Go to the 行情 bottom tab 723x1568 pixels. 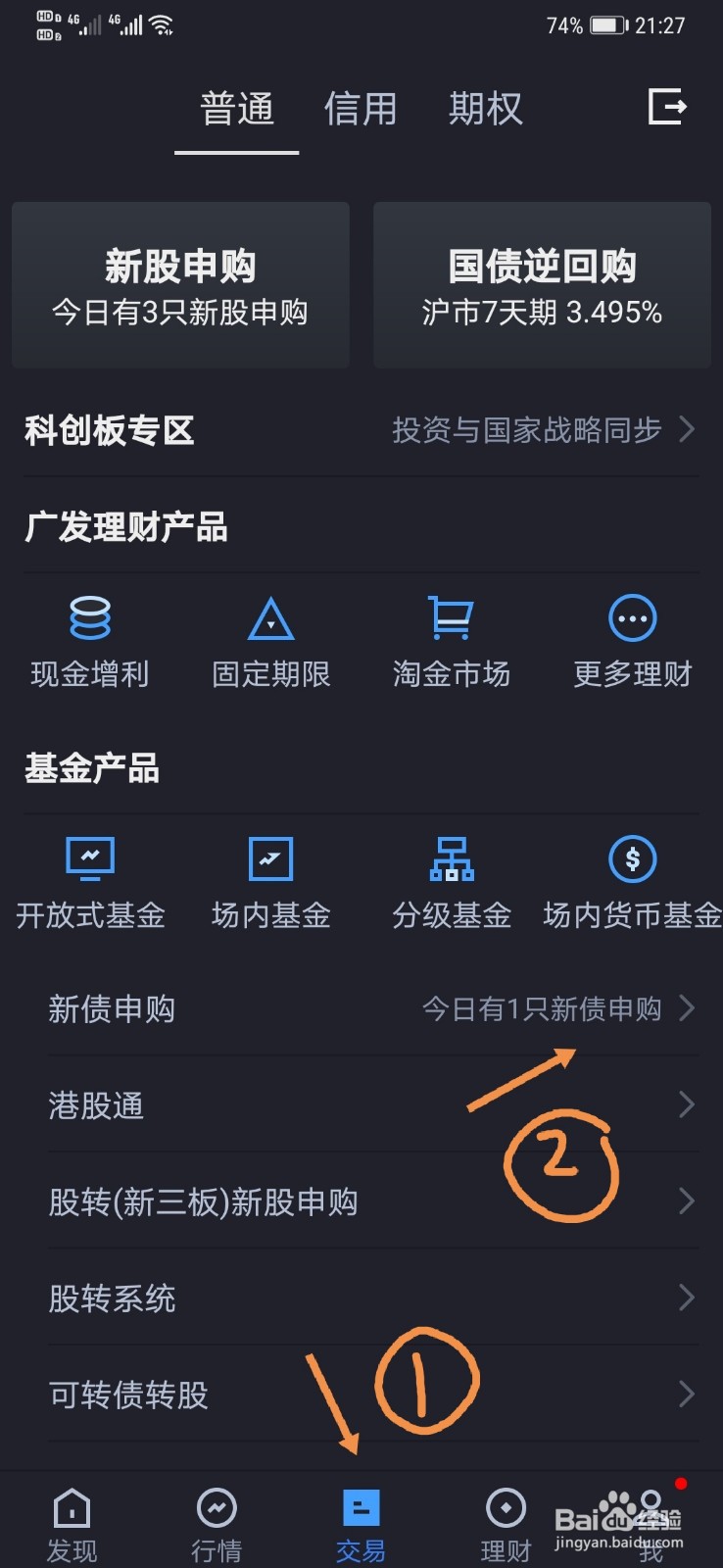tap(217, 1526)
